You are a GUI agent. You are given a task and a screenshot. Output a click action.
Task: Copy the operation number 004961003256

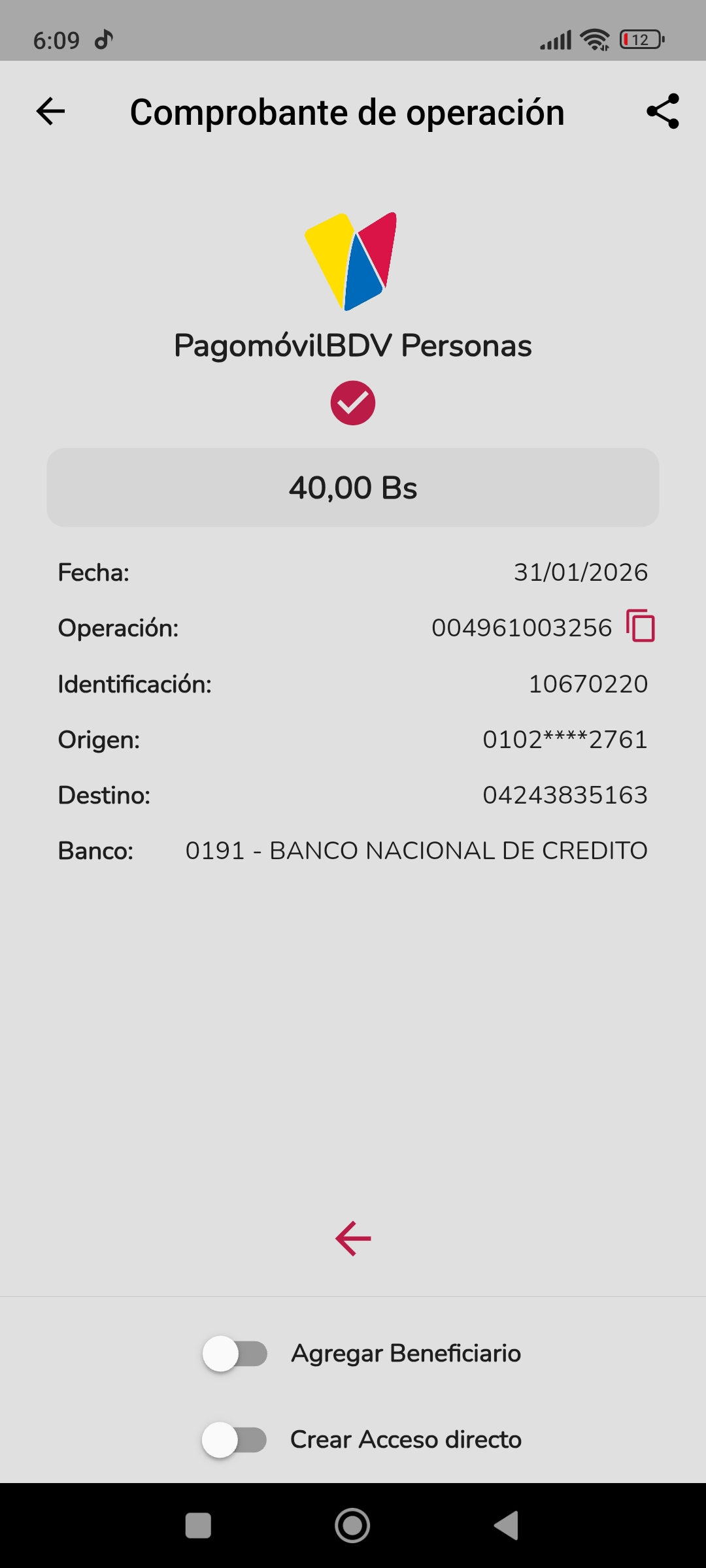(641, 626)
